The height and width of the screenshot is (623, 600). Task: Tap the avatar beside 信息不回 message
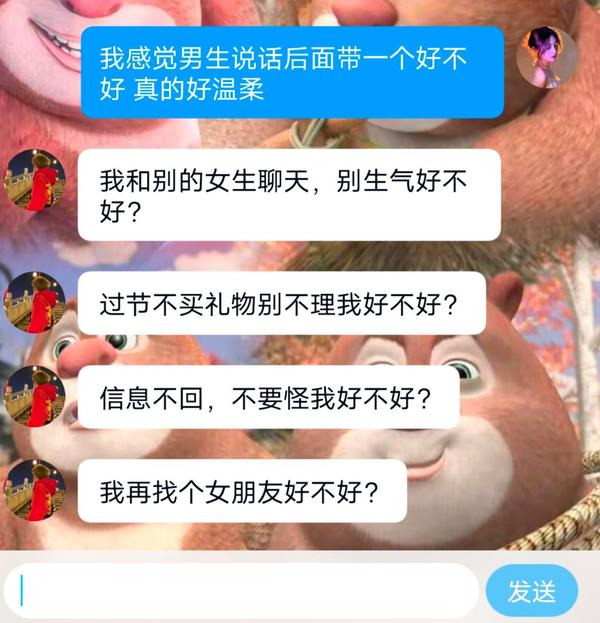[x=35, y=397]
